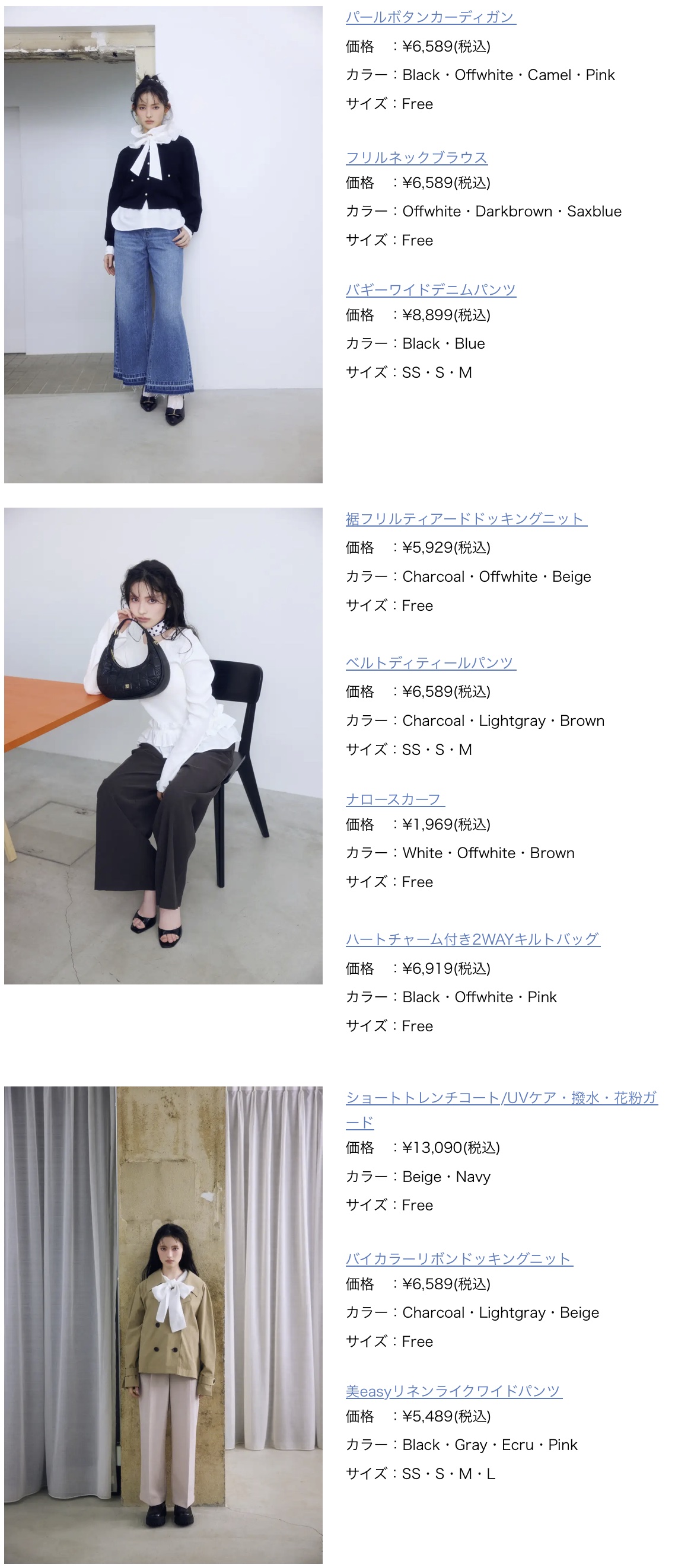Open the フリルネックブラウス link
675x1568 pixels.
click(416, 158)
